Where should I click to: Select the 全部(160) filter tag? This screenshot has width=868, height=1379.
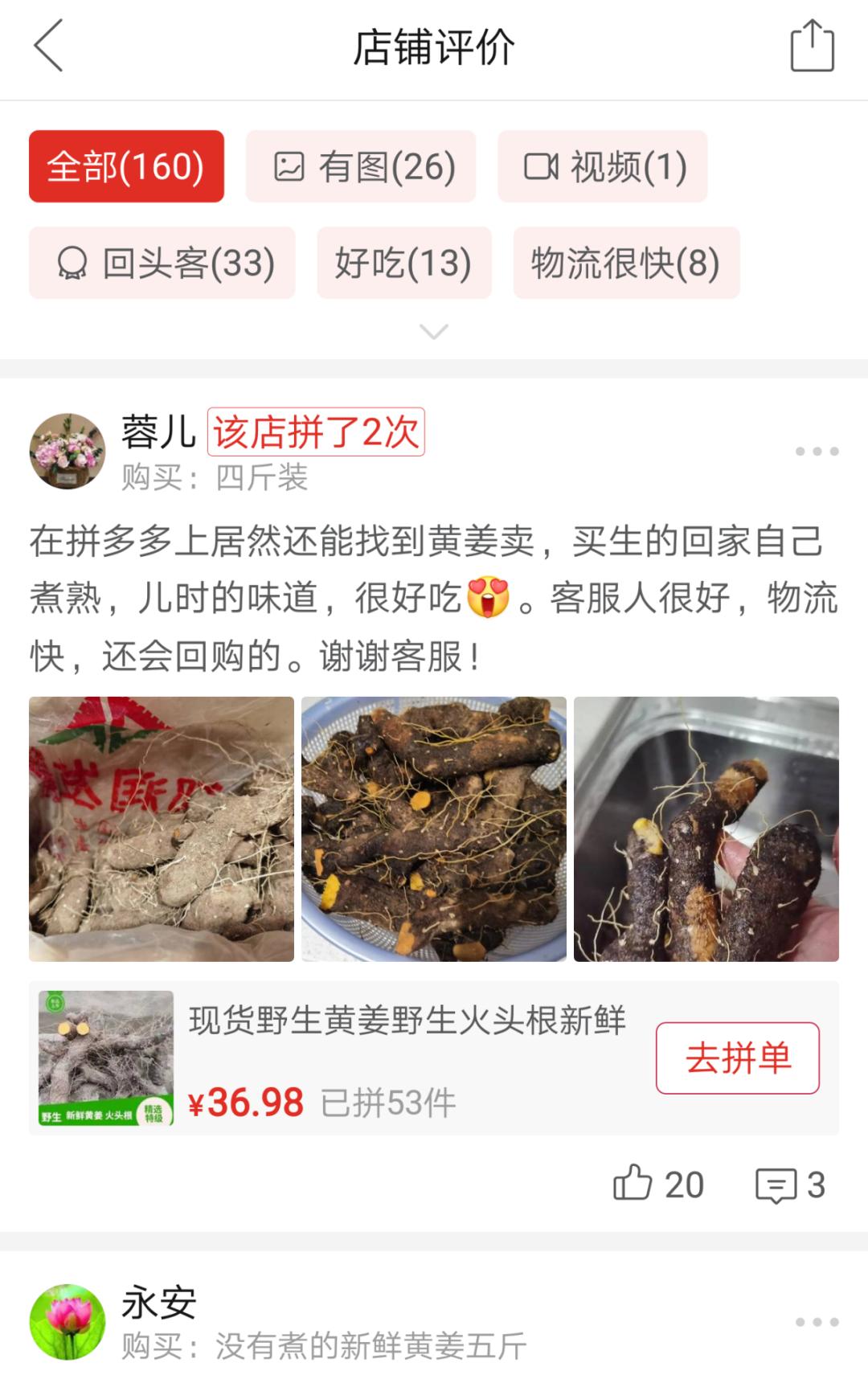click(127, 166)
